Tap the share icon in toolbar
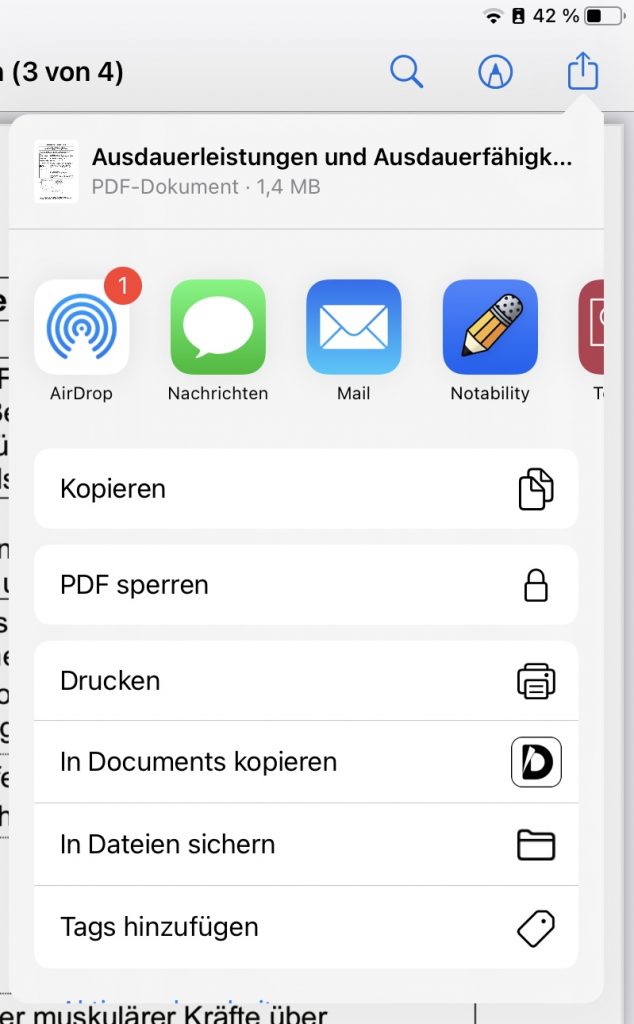The image size is (634, 1024). point(582,71)
